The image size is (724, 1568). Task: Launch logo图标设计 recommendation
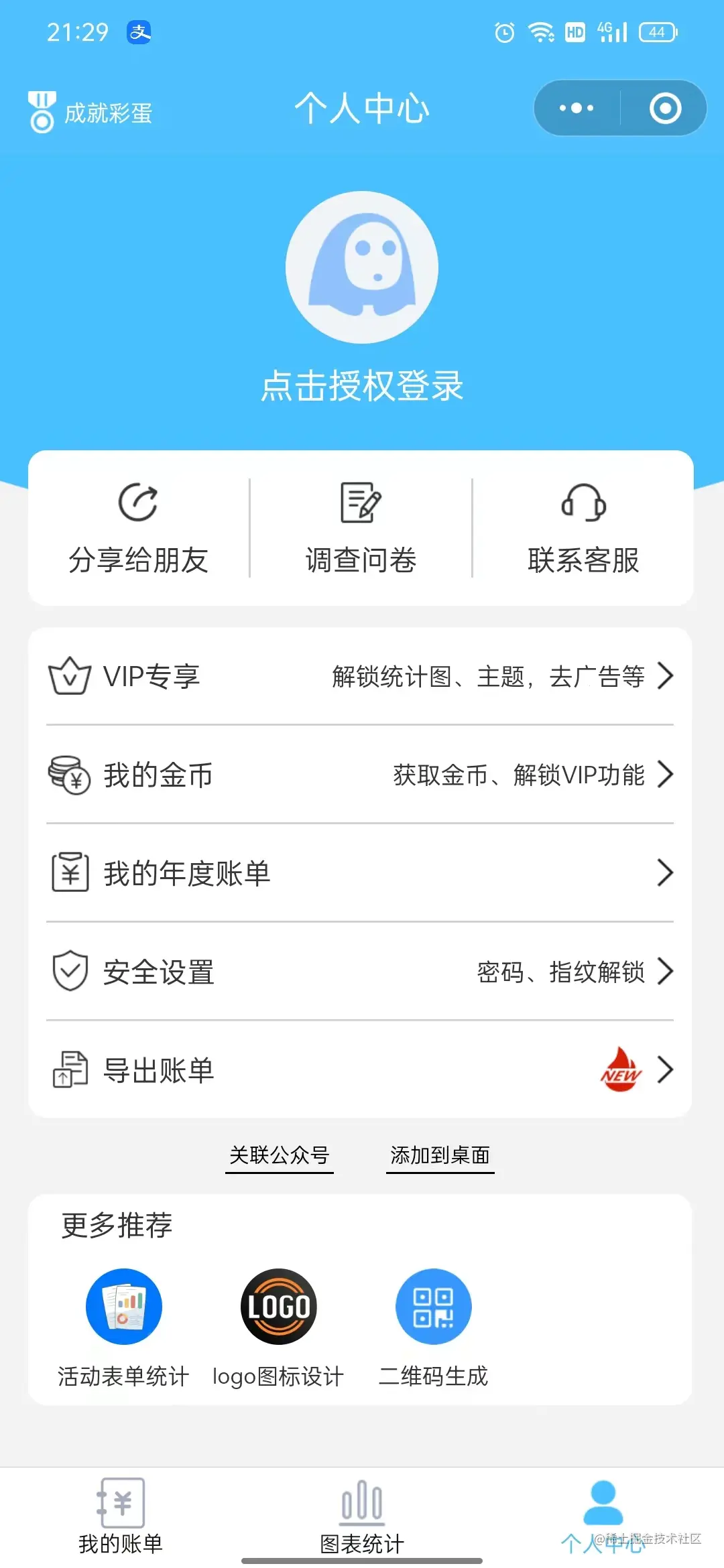coord(278,1323)
